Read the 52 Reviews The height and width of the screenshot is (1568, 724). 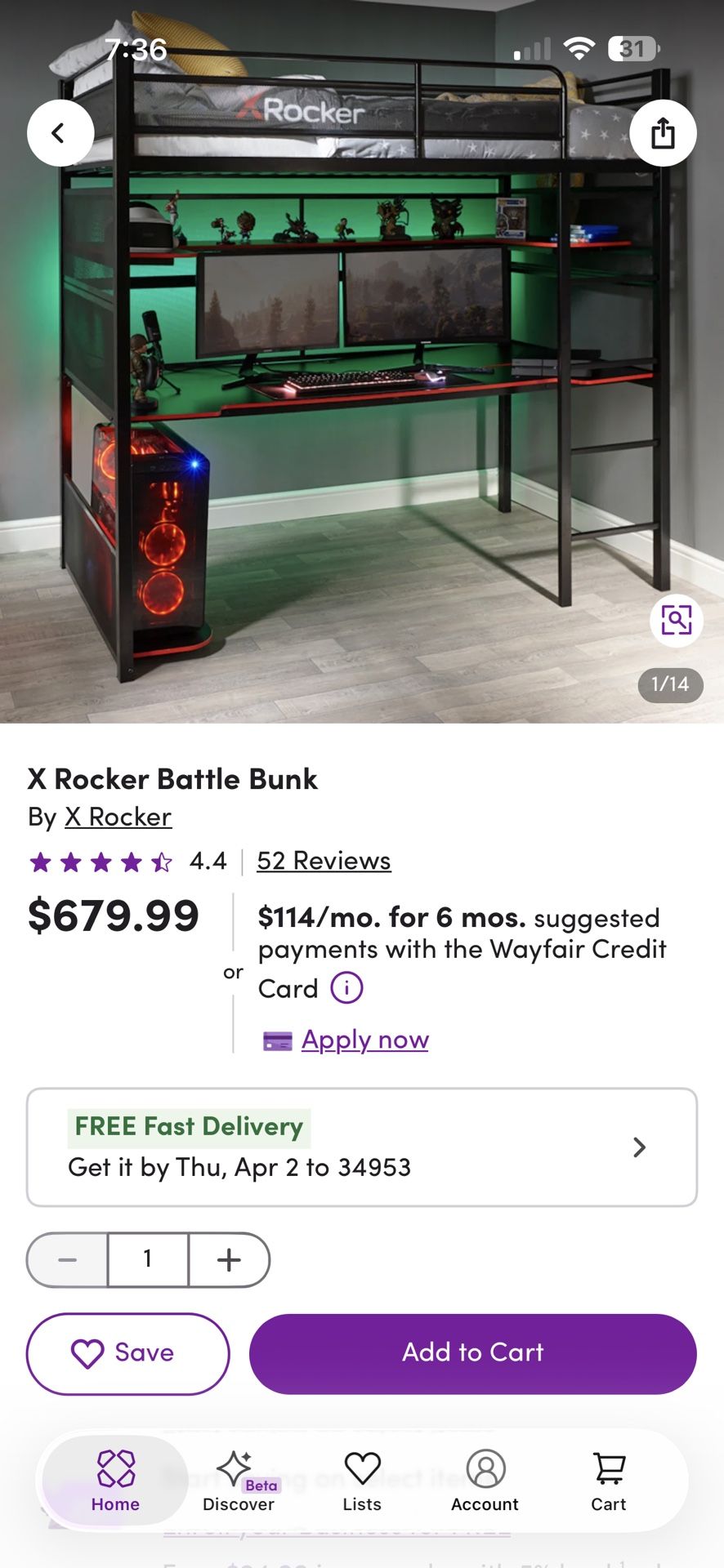(x=324, y=861)
